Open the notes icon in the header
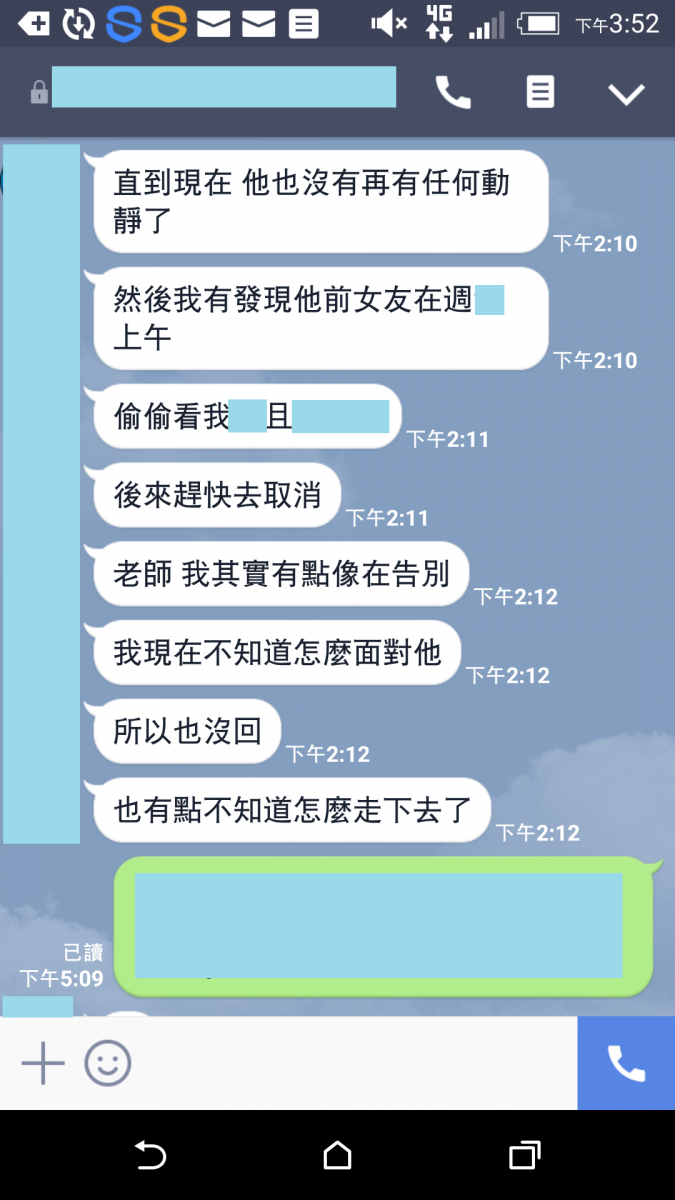675x1200 pixels. click(540, 93)
